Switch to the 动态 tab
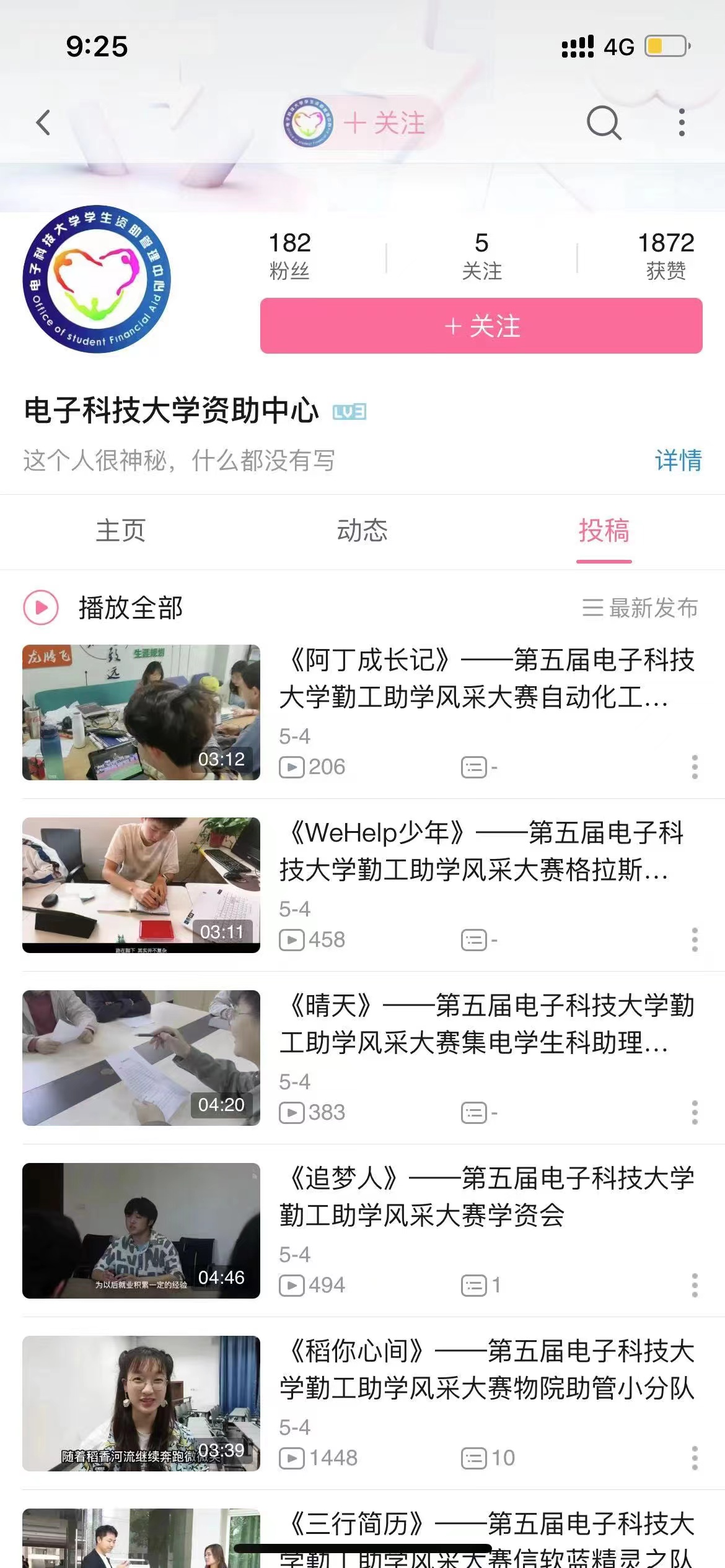The width and height of the screenshot is (725, 1568). [x=362, y=531]
